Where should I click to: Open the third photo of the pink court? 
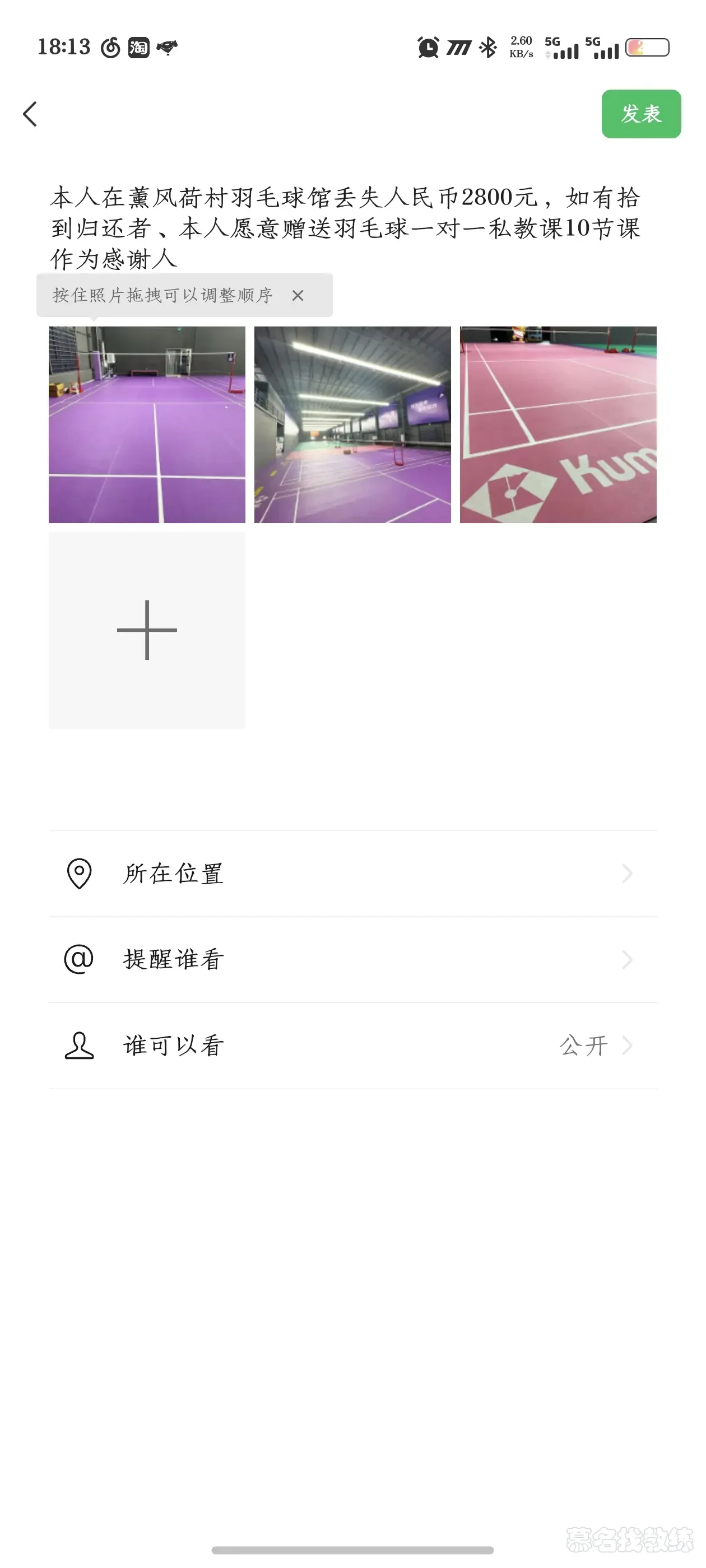tap(558, 424)
